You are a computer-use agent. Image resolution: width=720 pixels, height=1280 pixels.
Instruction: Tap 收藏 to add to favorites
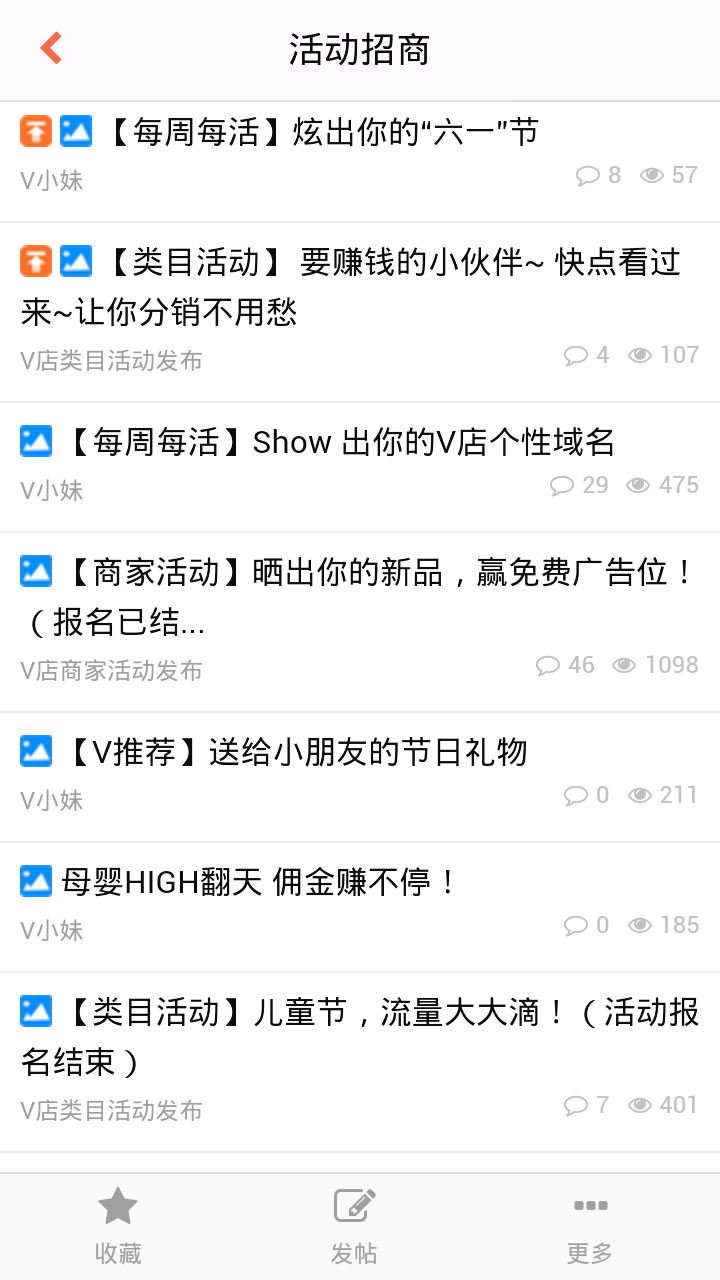(118, 1226)
